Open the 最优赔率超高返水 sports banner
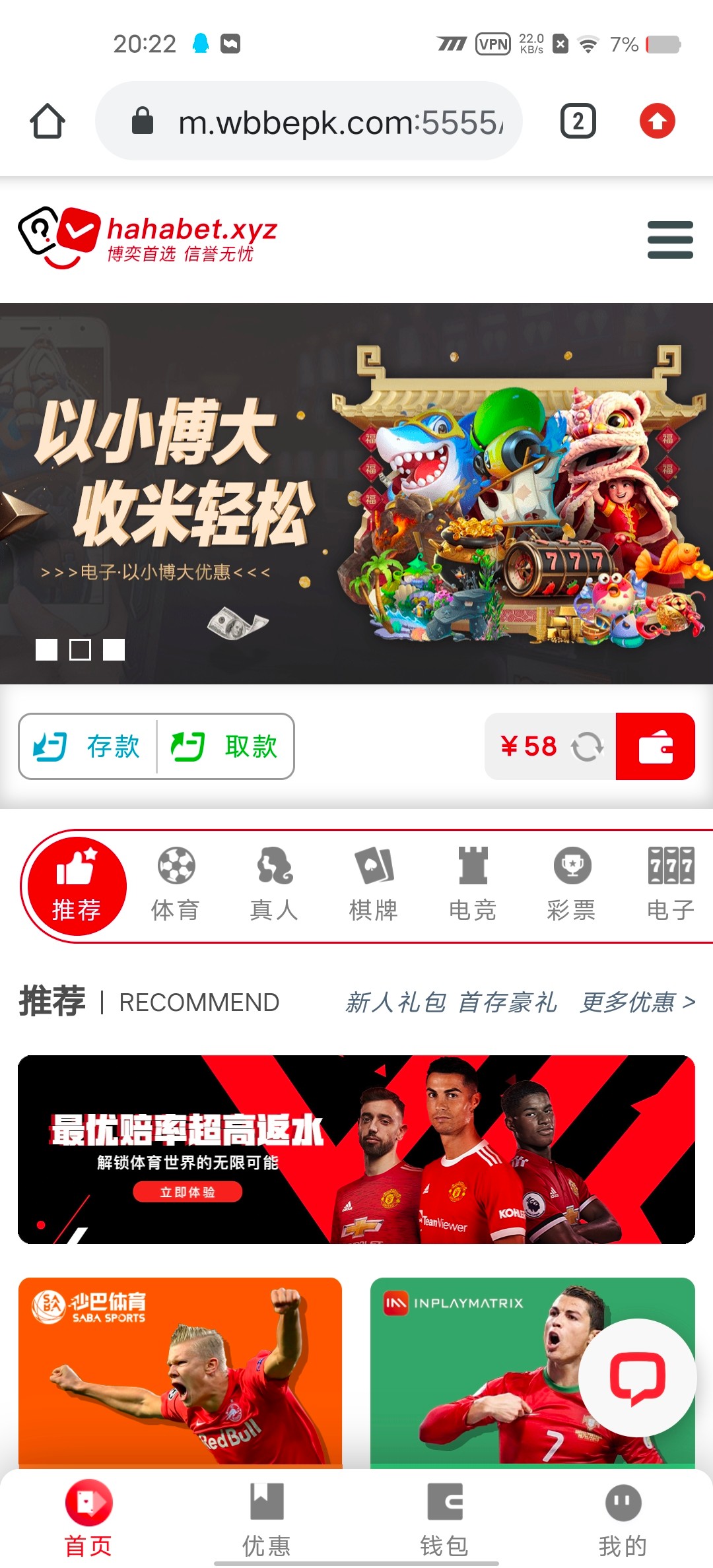This screenshot has height=1568, width=713. pos(356,1150)
